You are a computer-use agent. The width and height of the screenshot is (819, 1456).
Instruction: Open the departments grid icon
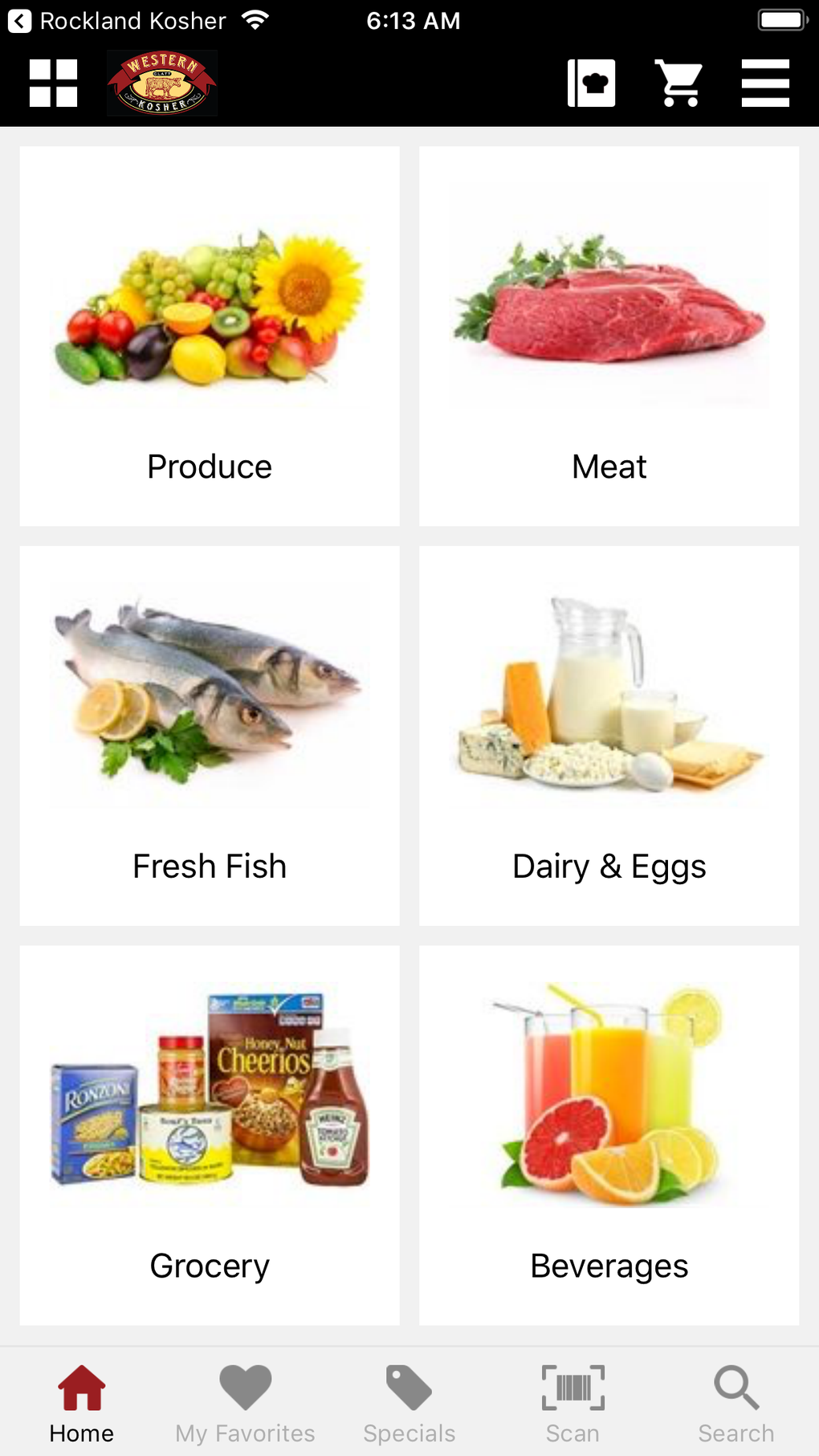click(53, 83)
